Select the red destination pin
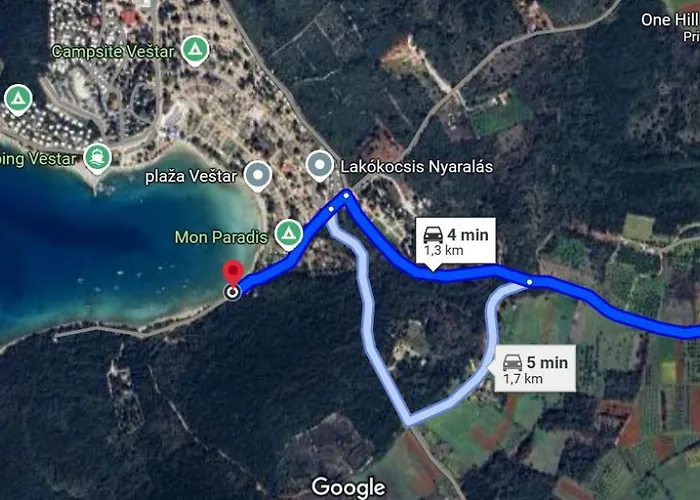700x500 pixels. (x=233, y=274)
